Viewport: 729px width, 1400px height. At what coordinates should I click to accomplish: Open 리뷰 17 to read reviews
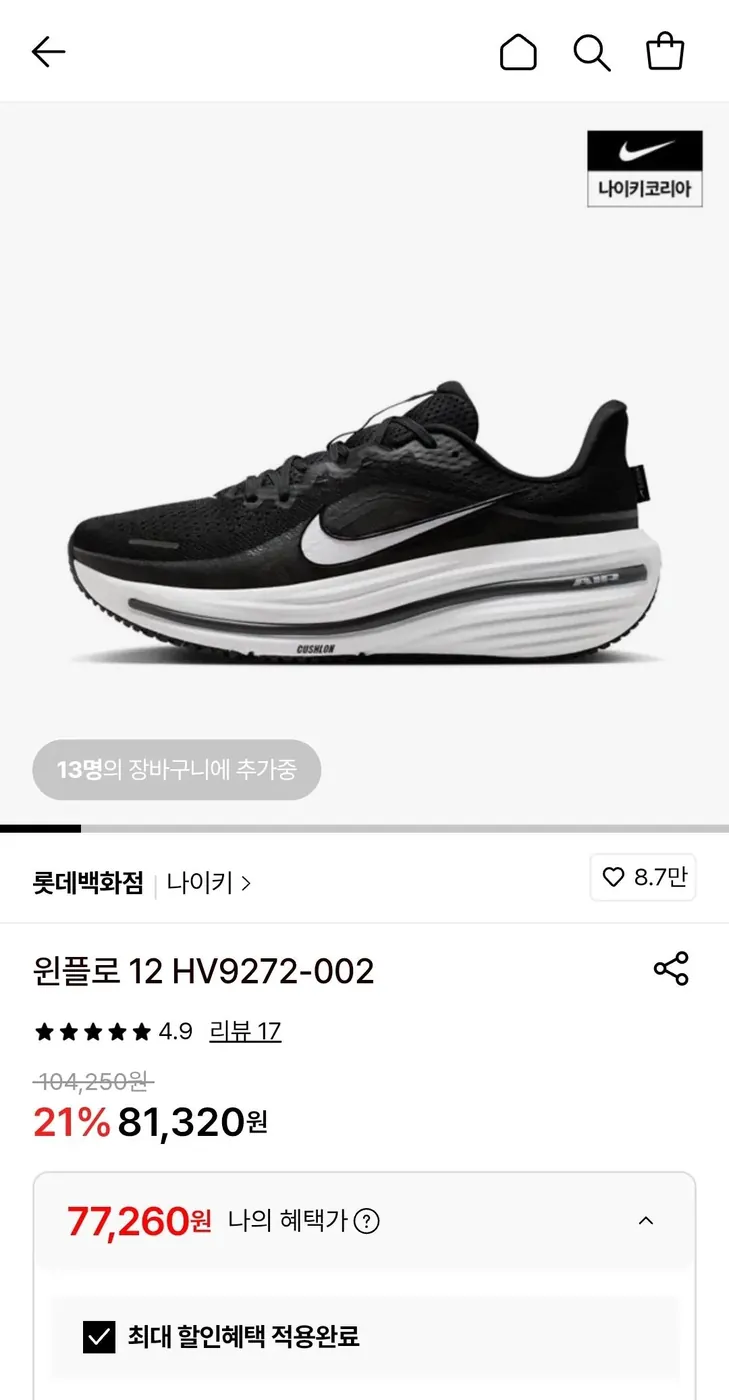click(x=246, y=1031)
